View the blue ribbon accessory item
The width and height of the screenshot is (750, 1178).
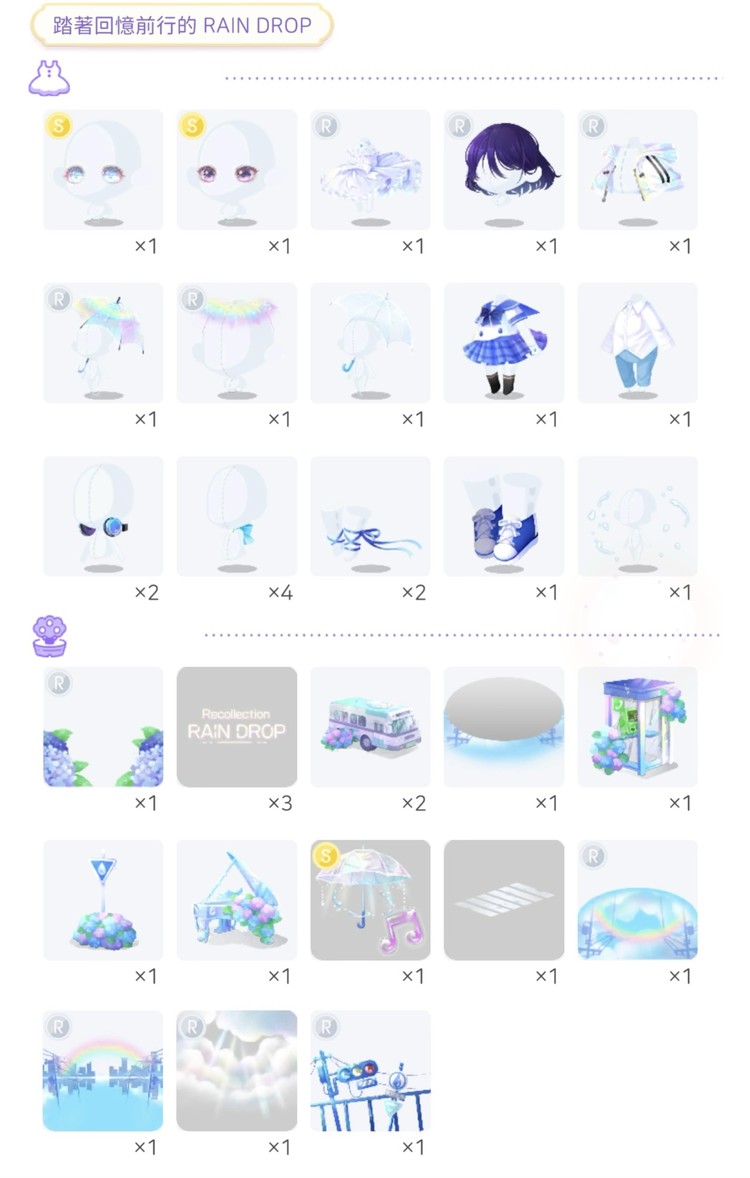370,517
